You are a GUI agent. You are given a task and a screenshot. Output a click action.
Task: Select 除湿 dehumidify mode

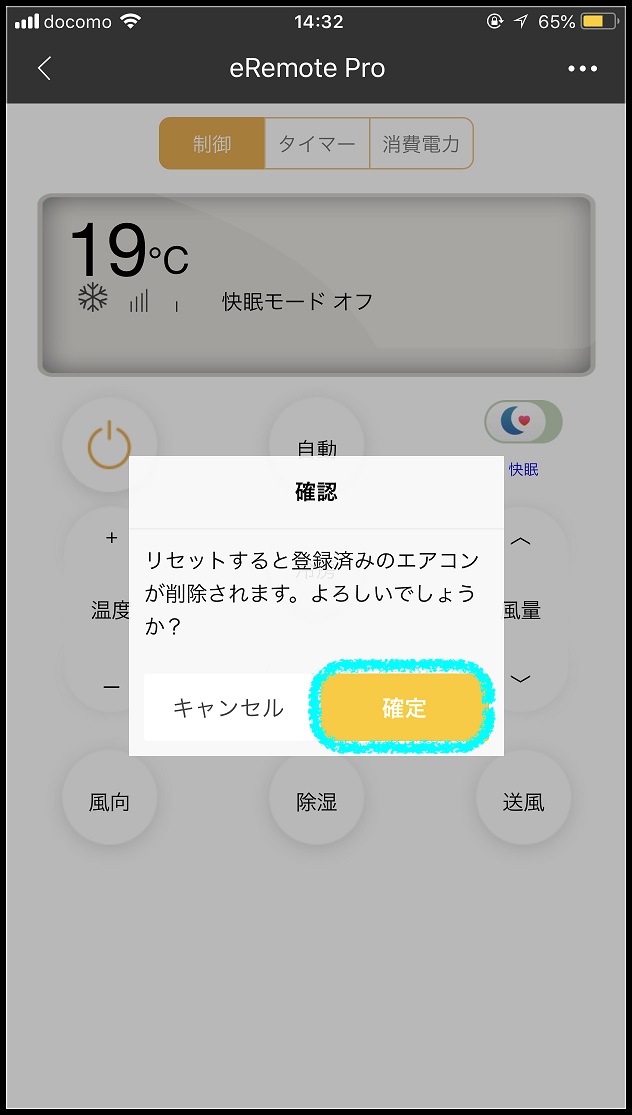316,801
